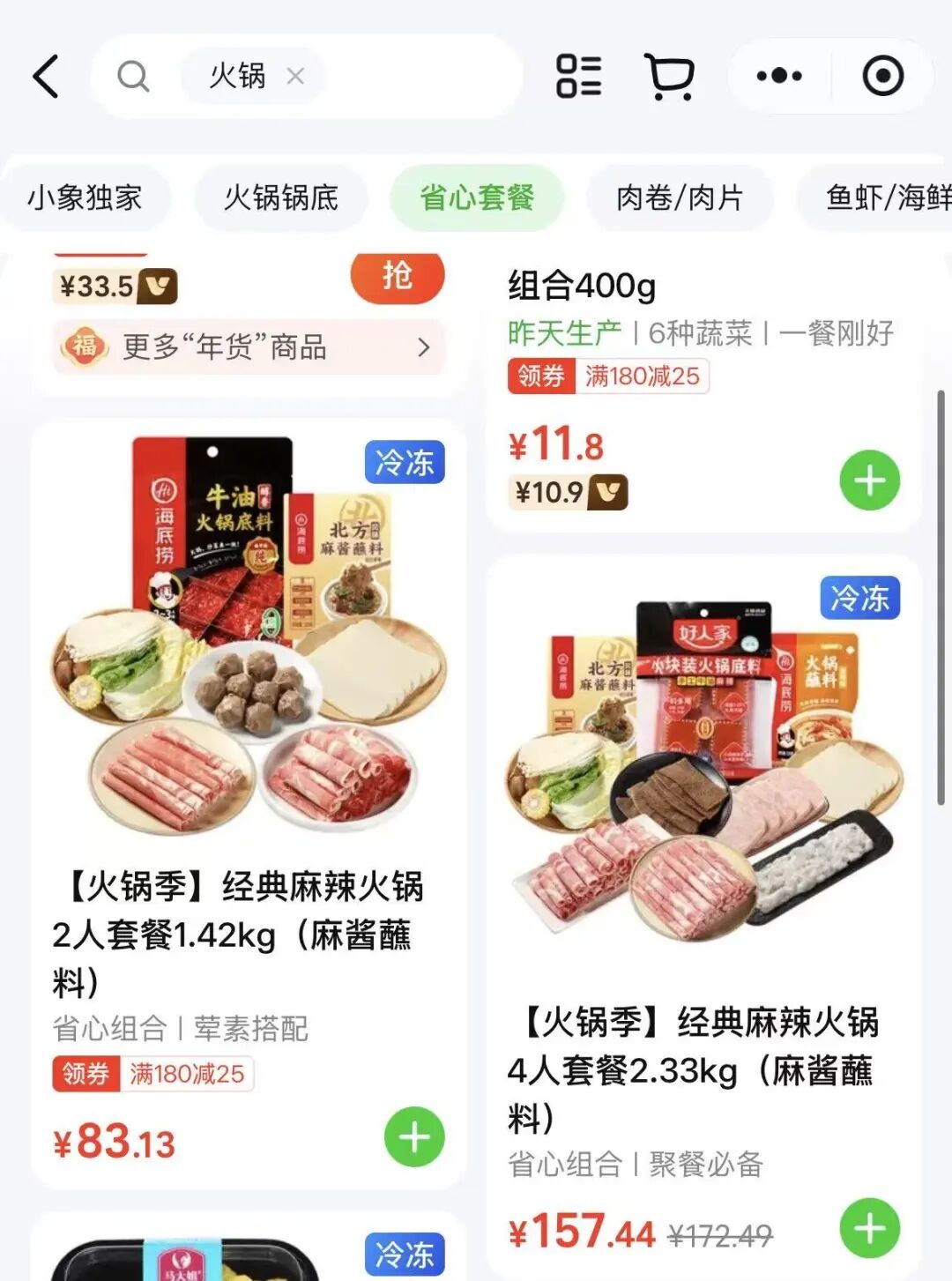Go back to the previous page
The height and width of the screenshot is (1281, 952).
47,77
